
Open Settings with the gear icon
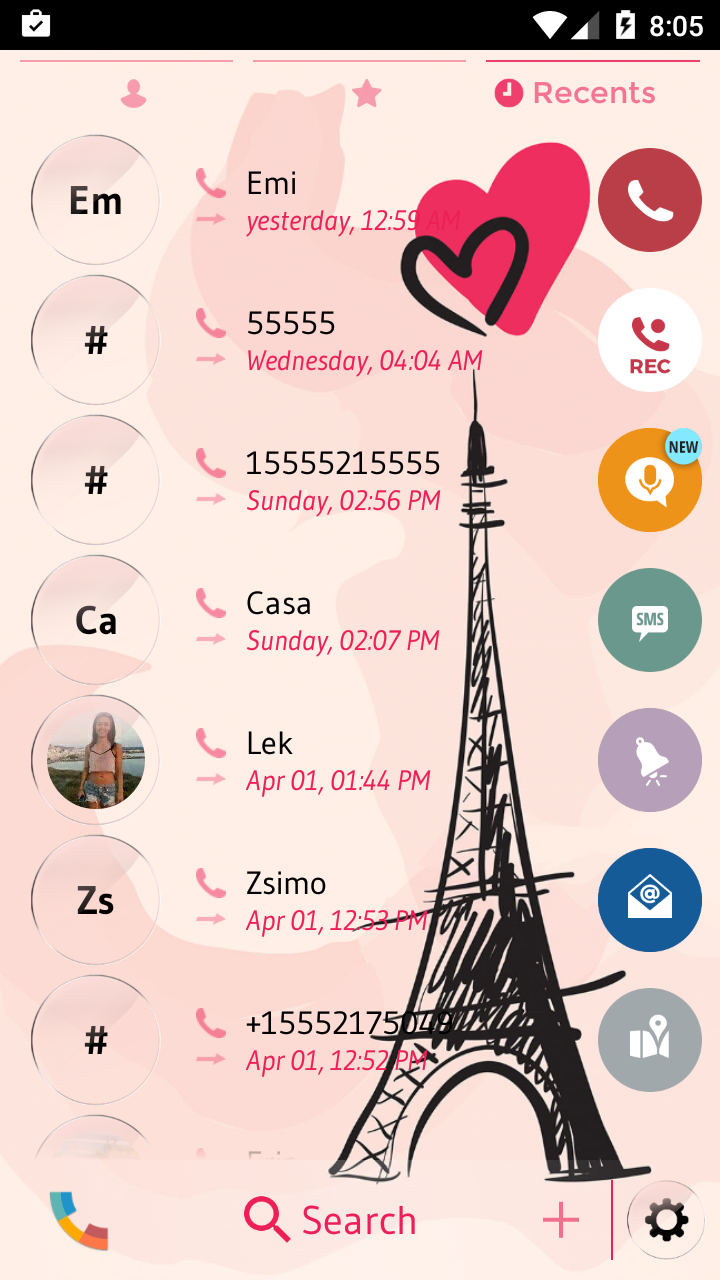[x=665, y=1219]
